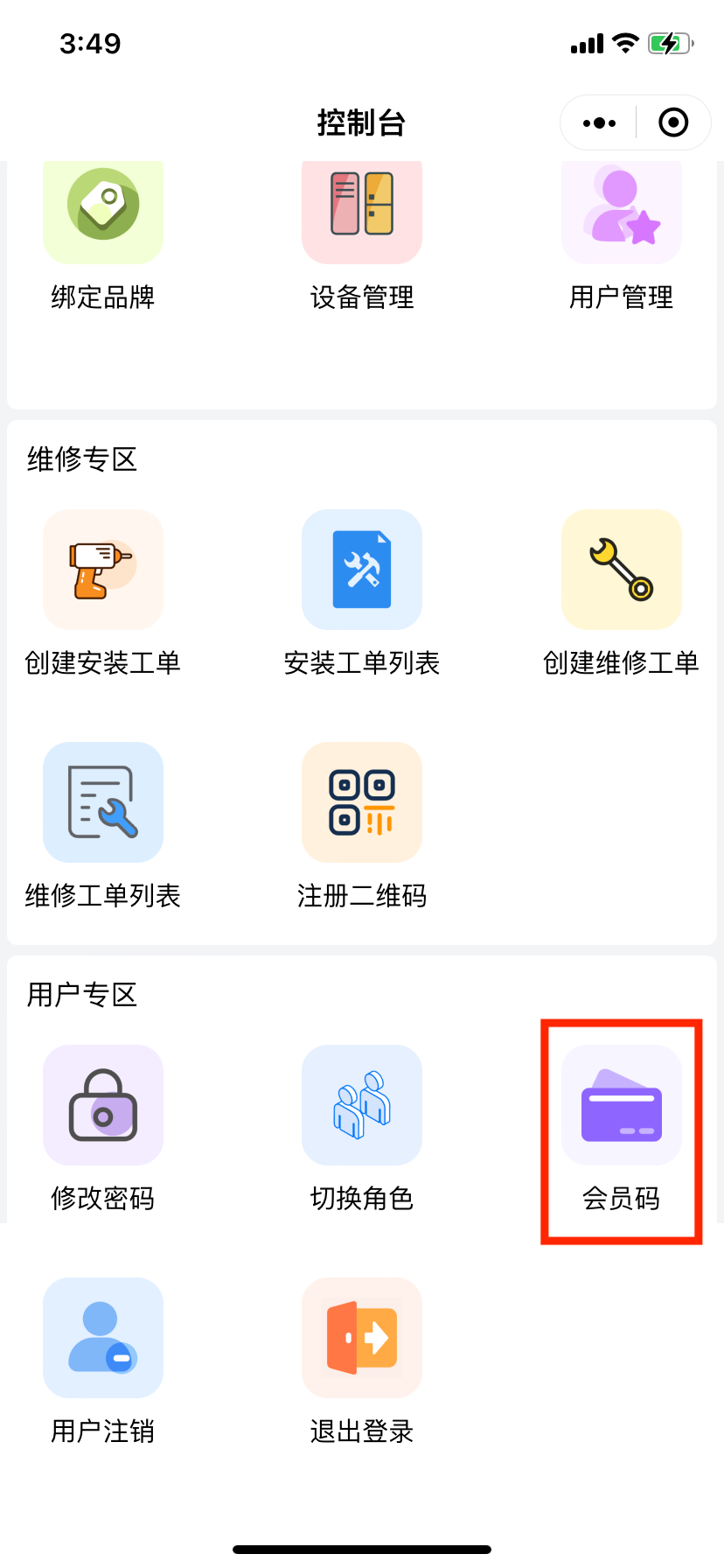Tap 创建维修工单 to create repair order
This screenshot has width=724, height=1568.
point(621,570)
